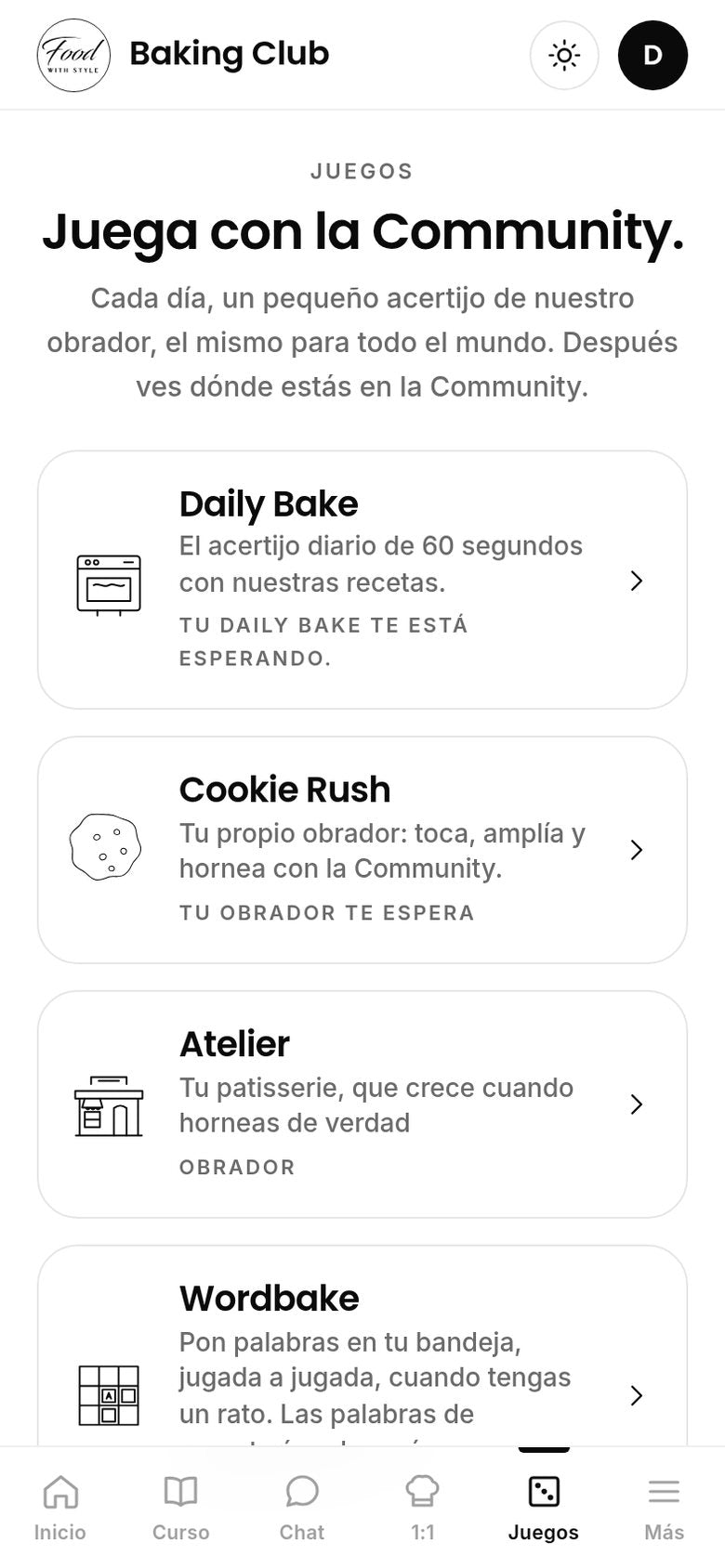
Task: Switch to the Curso tab
Action: click(181, 1507)
